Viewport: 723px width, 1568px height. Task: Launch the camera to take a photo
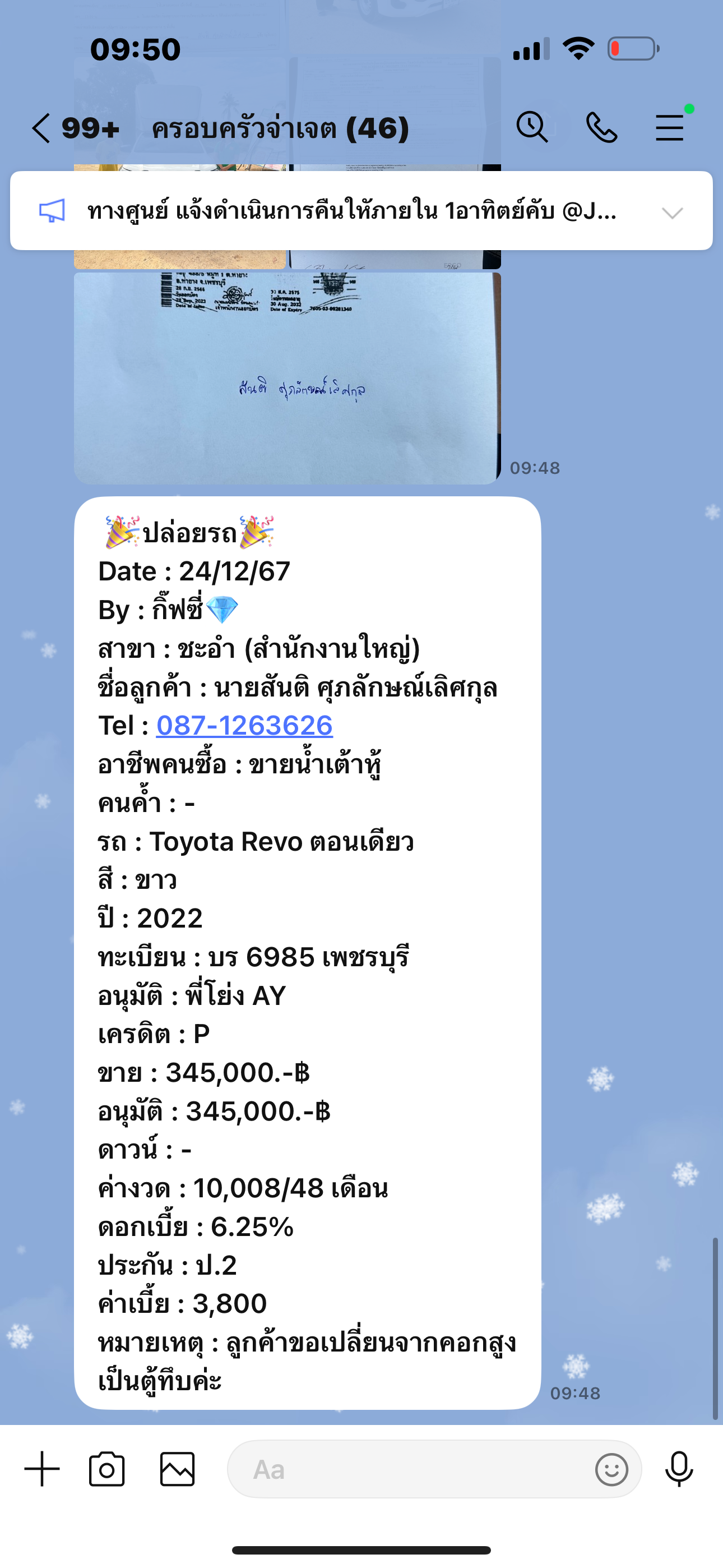[x=106, y=1469]
